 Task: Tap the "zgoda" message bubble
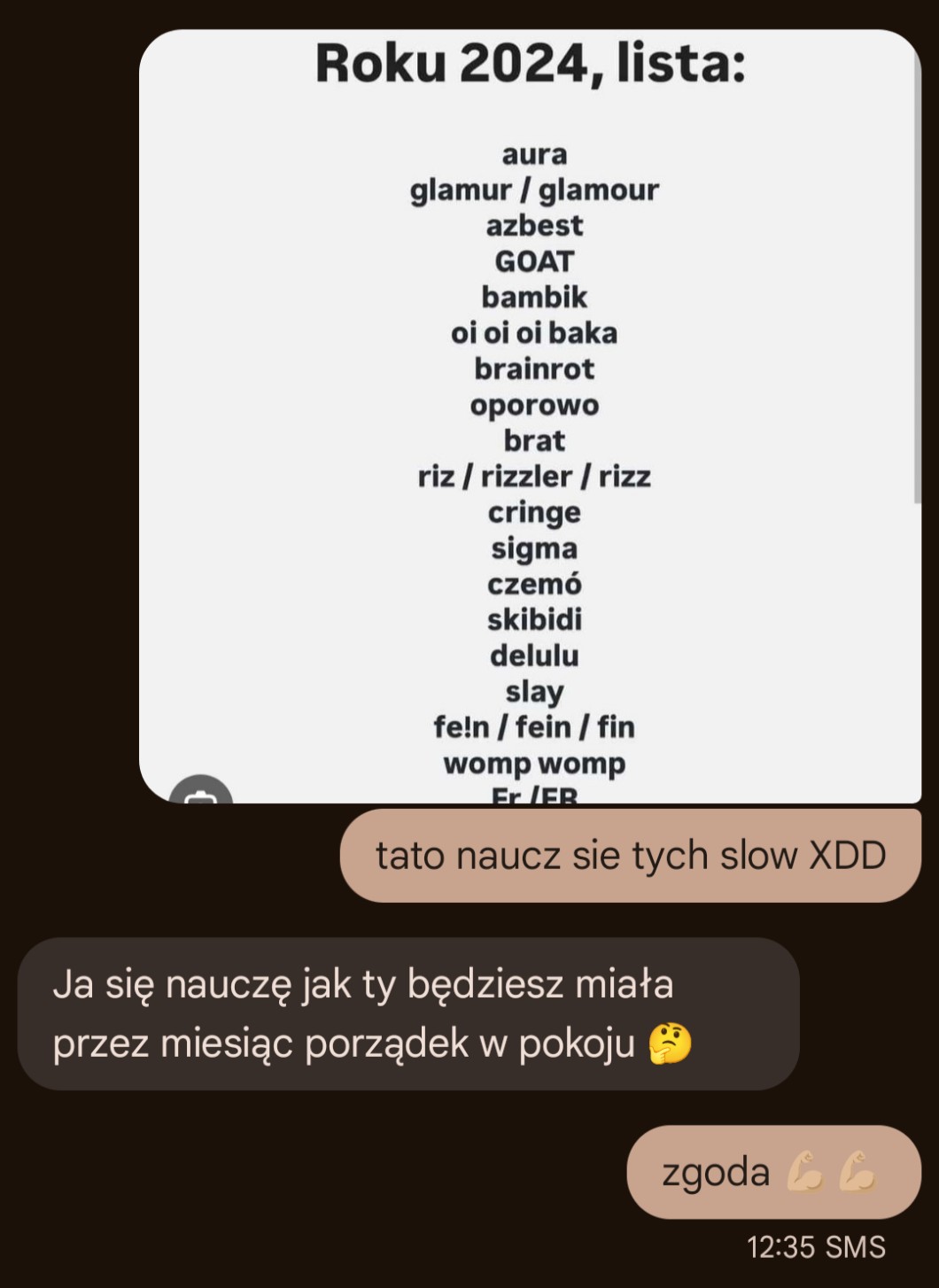click(x=772, y=1172)
